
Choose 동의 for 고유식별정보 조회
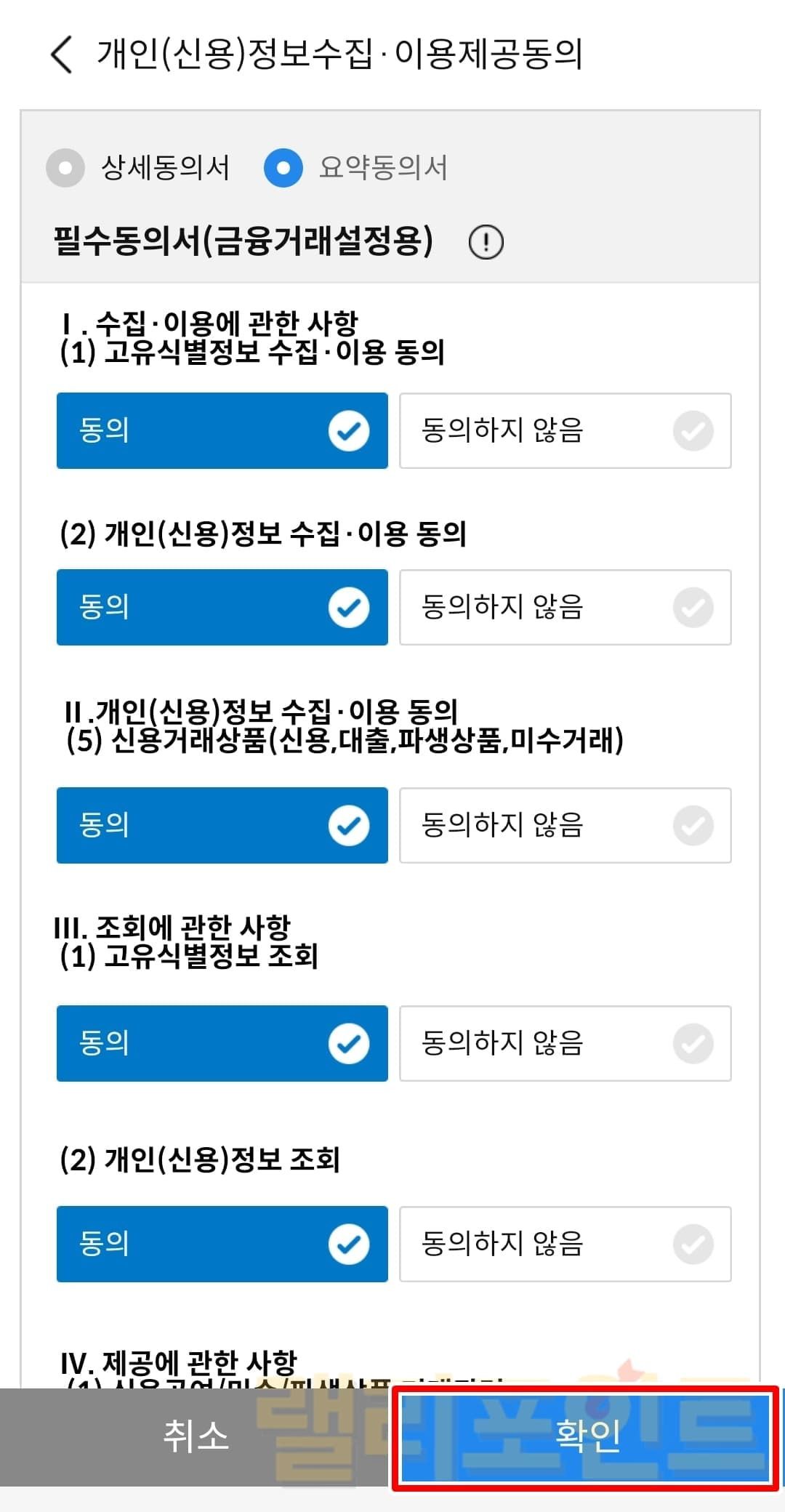pyautogui.click(x=222, y=1043)
